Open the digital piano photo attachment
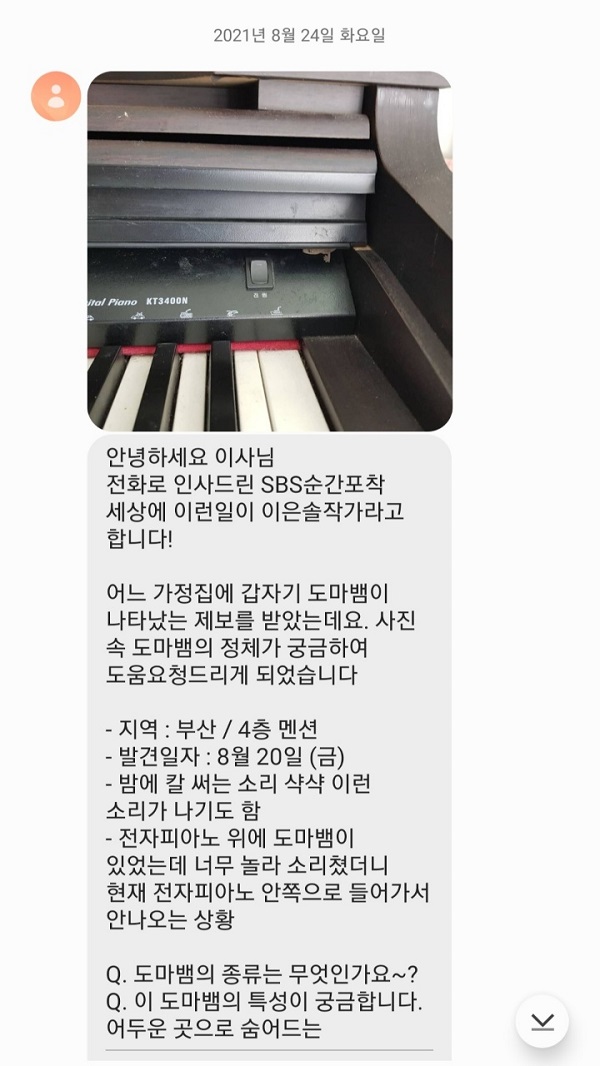The image size is (600, 1066). coord(270,251)
